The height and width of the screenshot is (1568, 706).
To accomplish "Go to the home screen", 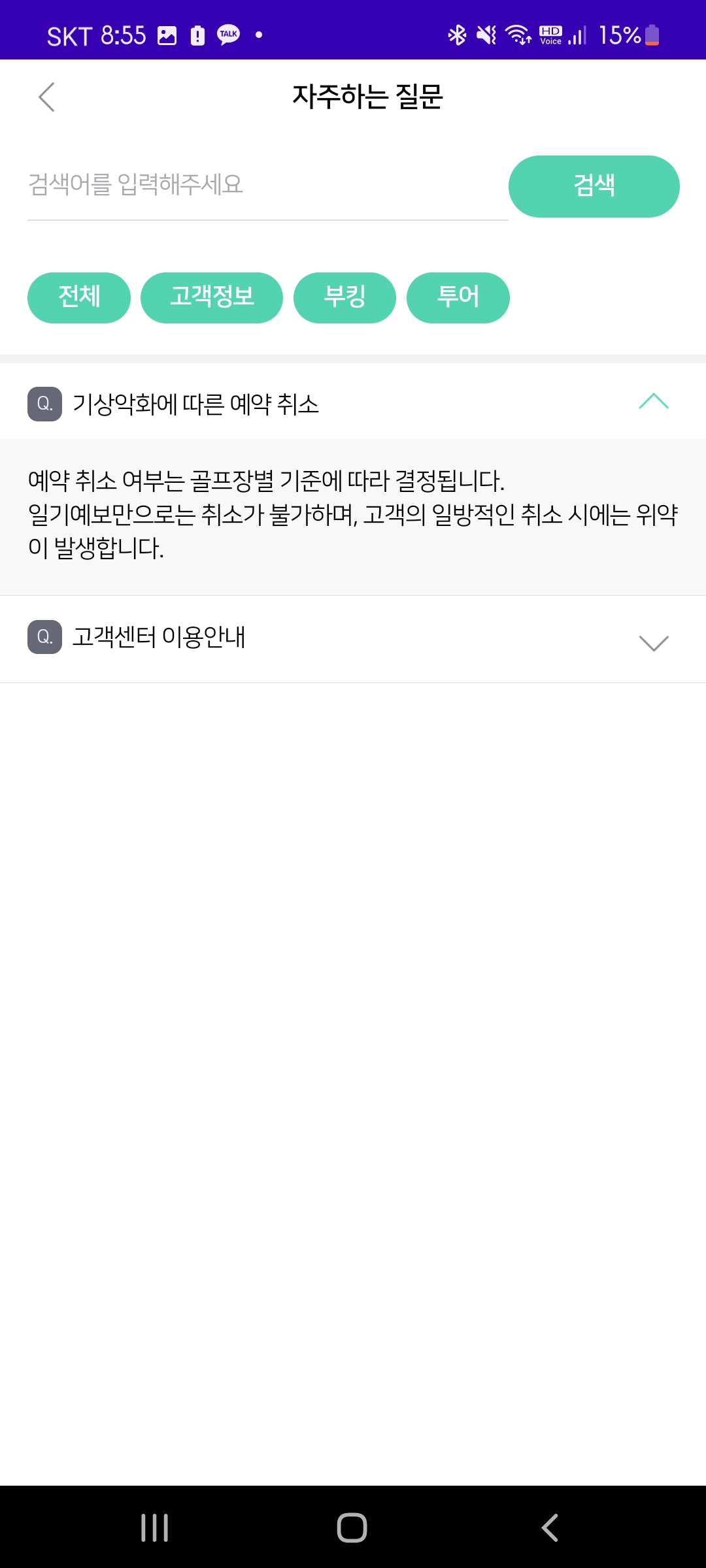I will click(x=352, y=1527).
